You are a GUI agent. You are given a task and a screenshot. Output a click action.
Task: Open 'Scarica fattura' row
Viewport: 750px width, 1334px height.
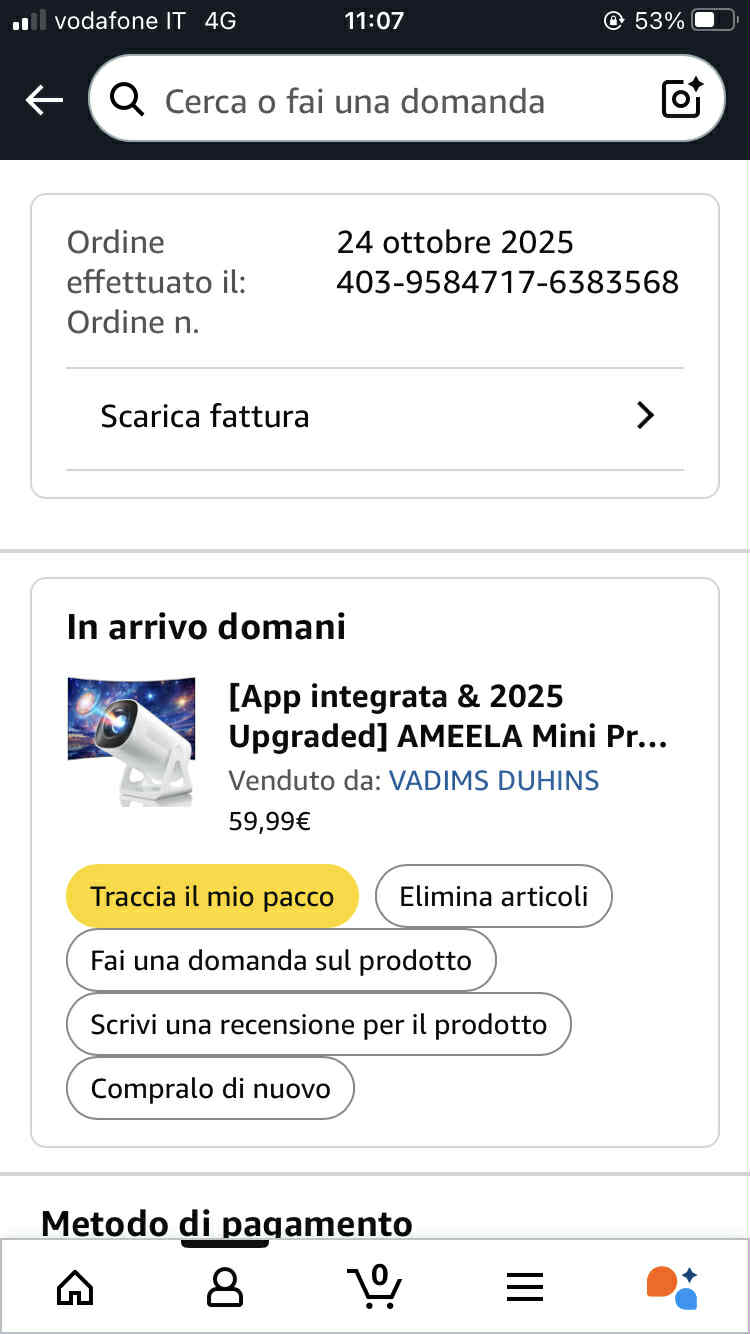pyautogui.click(x=375, y=416)
